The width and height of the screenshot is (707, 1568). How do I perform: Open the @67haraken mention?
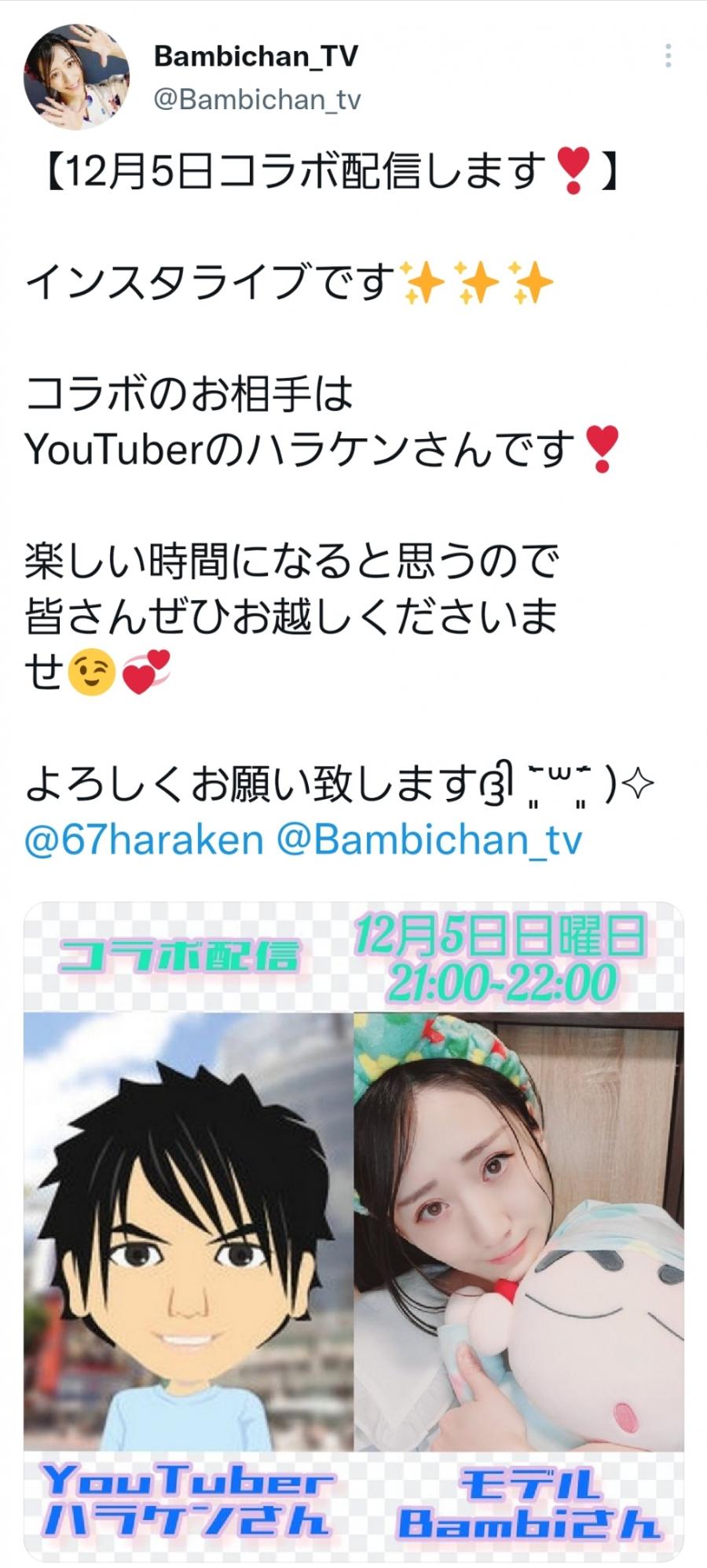[x=145, y=839]
